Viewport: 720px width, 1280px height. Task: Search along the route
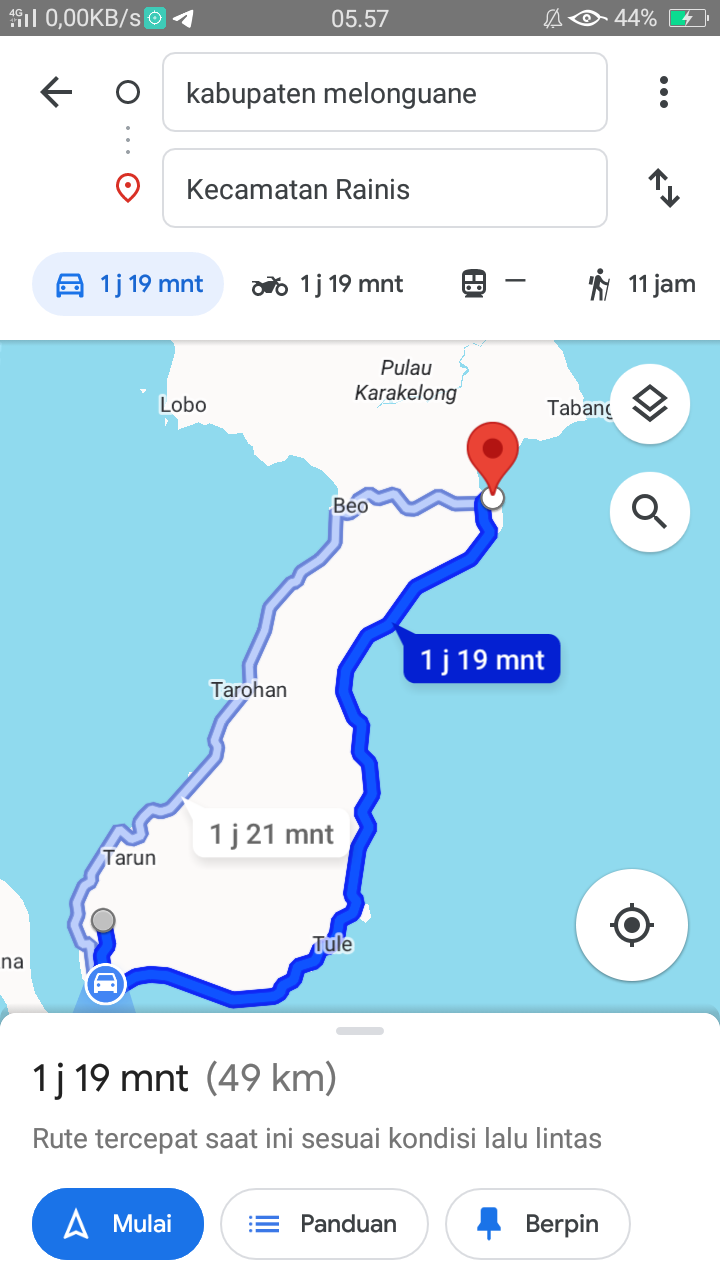650,512
